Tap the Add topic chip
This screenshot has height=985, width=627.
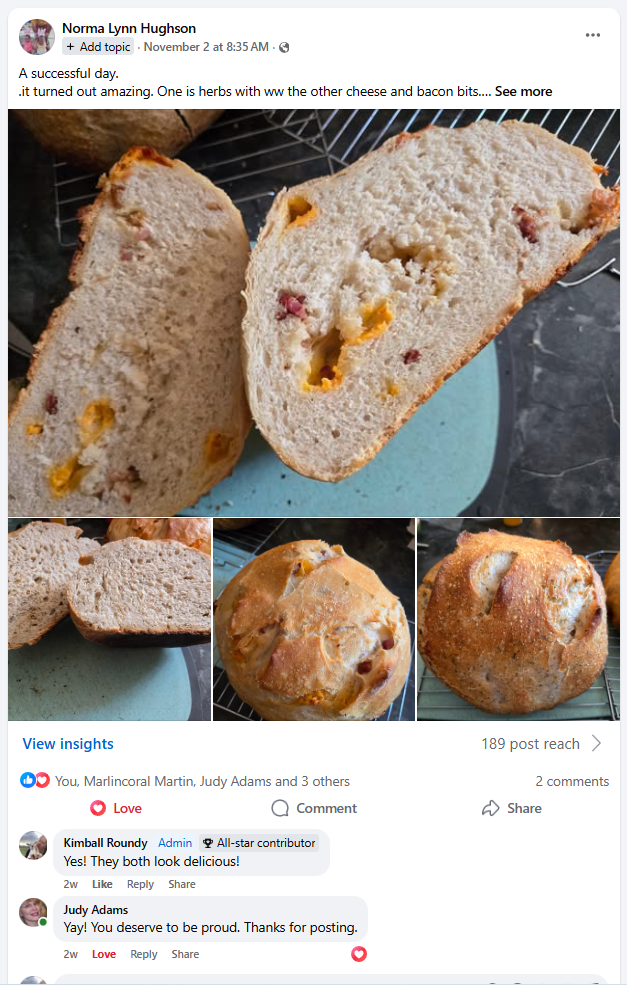pos(98,47)
